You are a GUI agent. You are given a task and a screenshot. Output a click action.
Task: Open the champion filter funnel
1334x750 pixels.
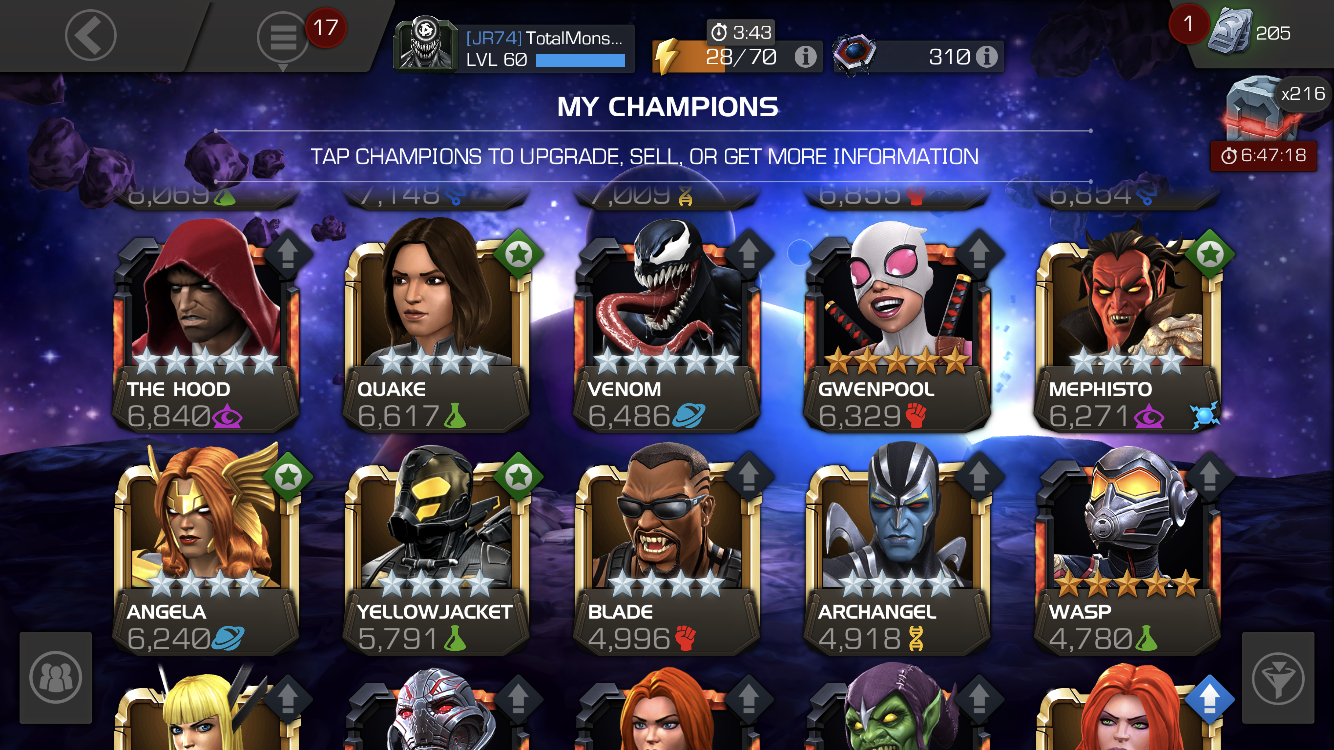[x=1277, y=678]
